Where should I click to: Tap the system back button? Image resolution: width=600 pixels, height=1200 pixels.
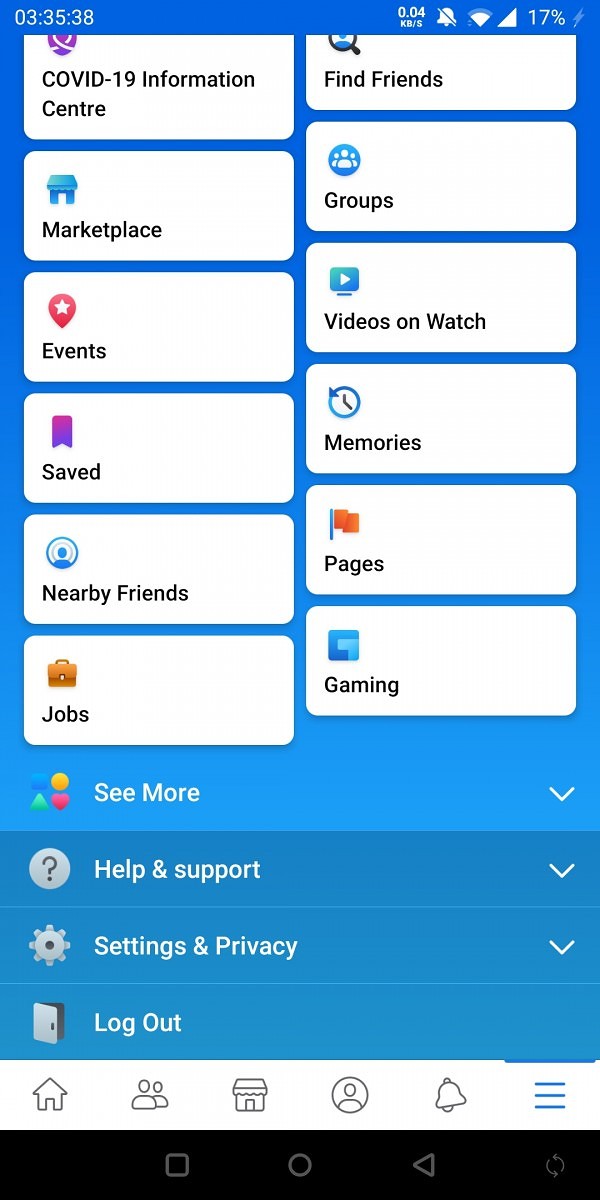pyautogui.click(x=424, y=1165)
